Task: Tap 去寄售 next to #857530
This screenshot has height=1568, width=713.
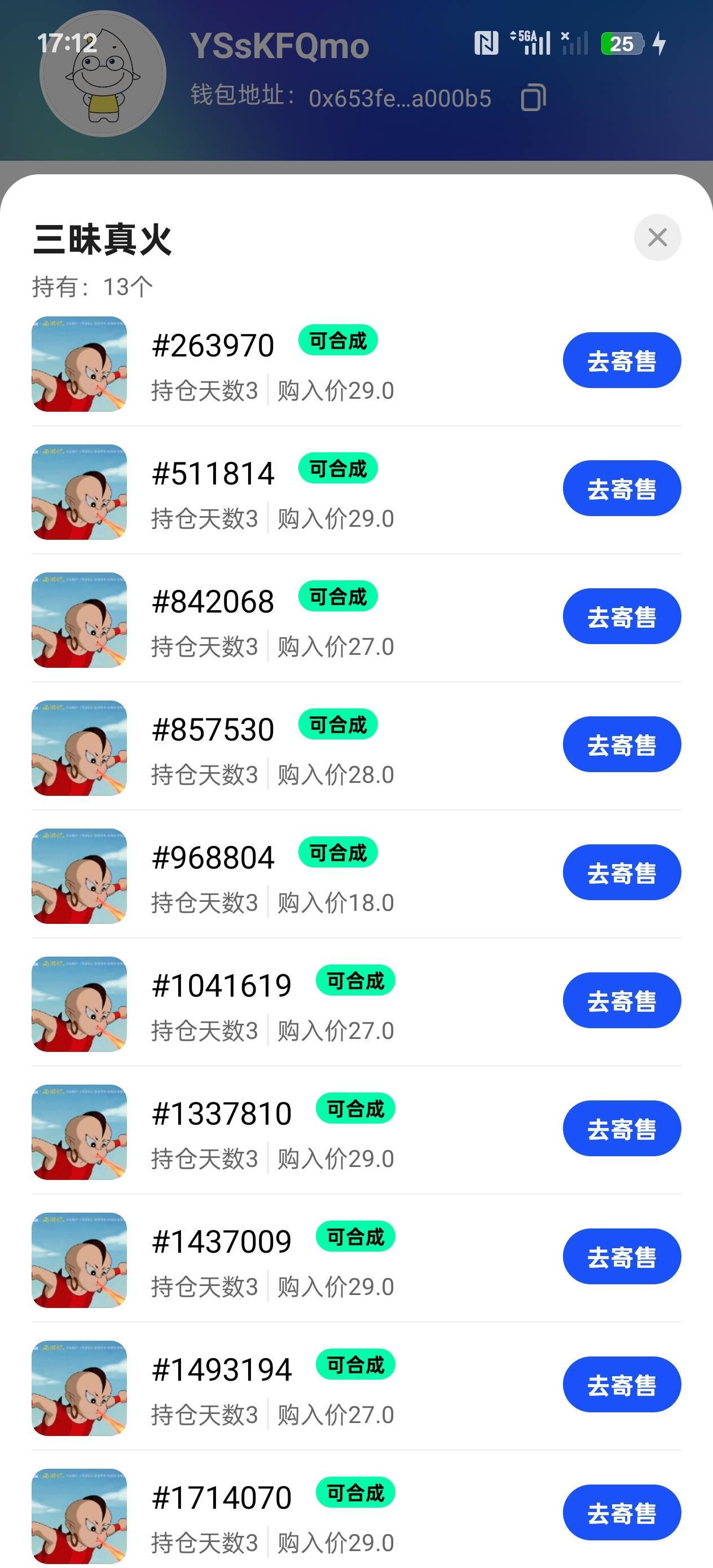Action: [x=621, y=745]
